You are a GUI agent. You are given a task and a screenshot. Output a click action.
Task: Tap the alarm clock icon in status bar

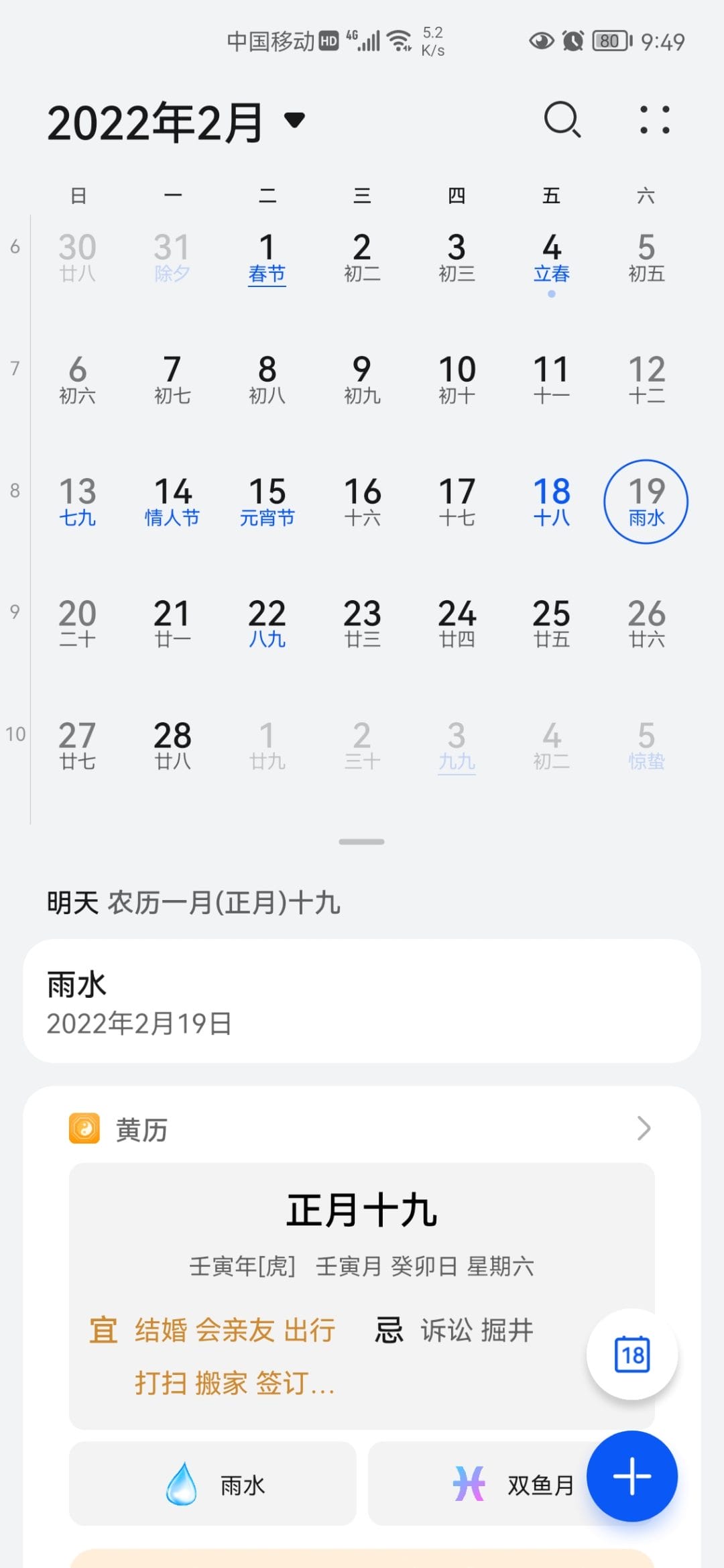coord(571,41)
